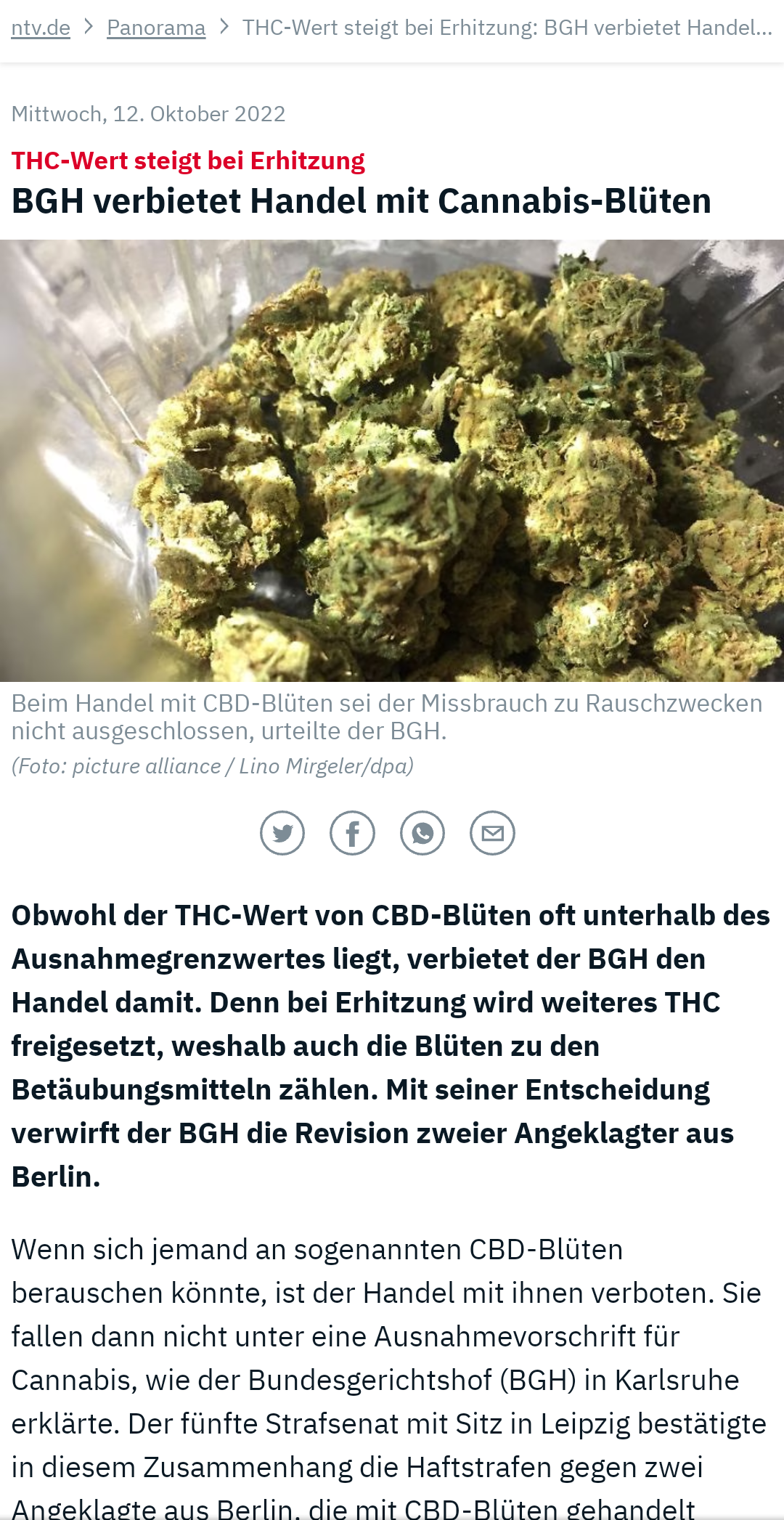Share the article on Facebook

(x=352, y=833)
